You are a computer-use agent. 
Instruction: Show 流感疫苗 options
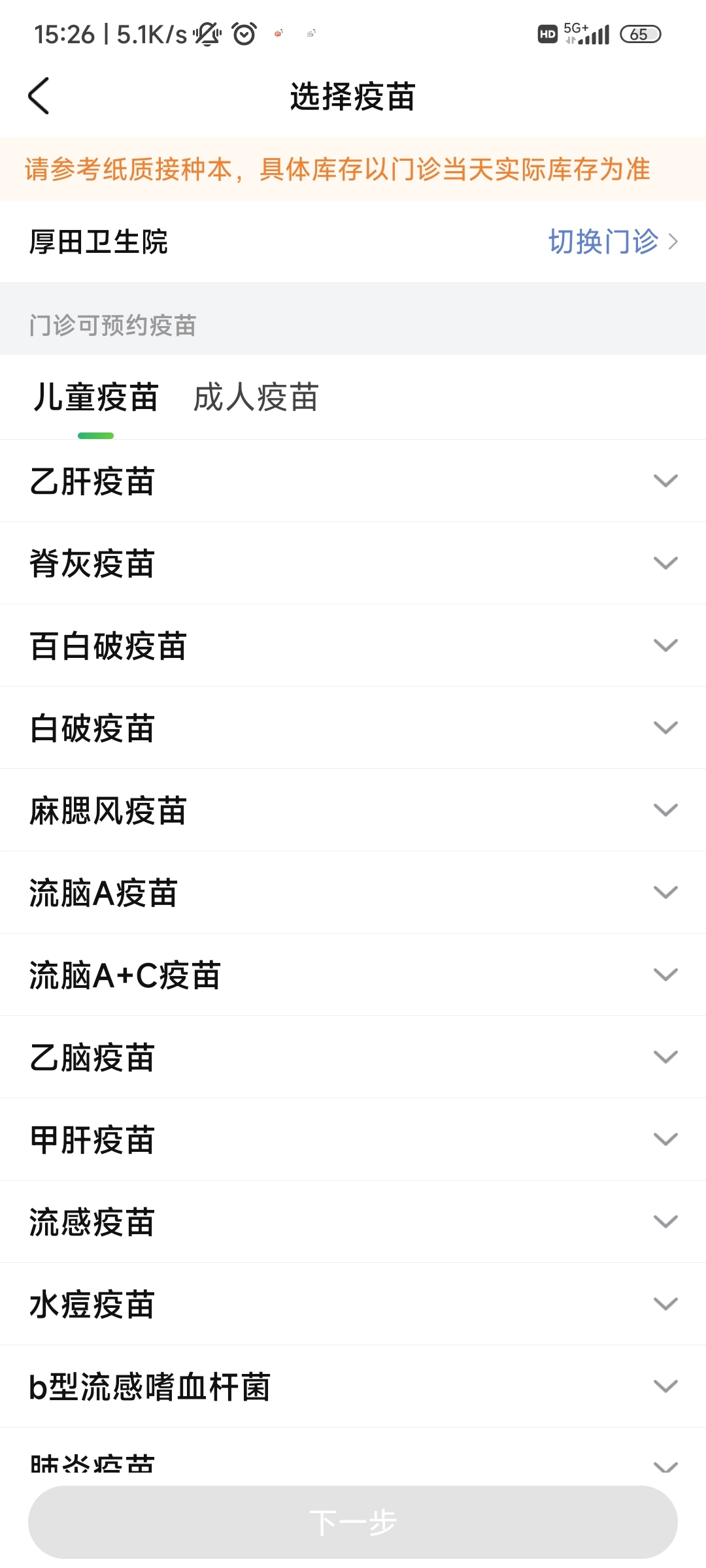665,1222
